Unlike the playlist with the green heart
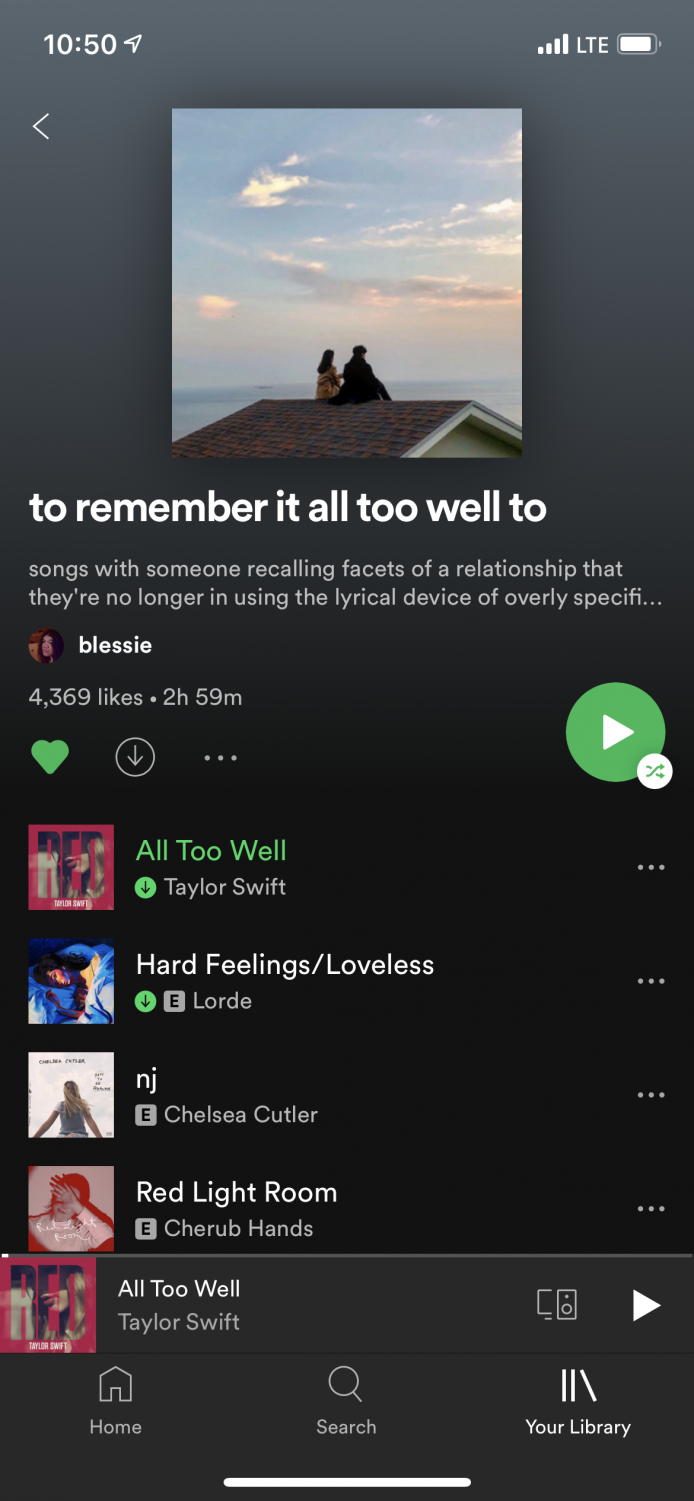 (50, 757)
